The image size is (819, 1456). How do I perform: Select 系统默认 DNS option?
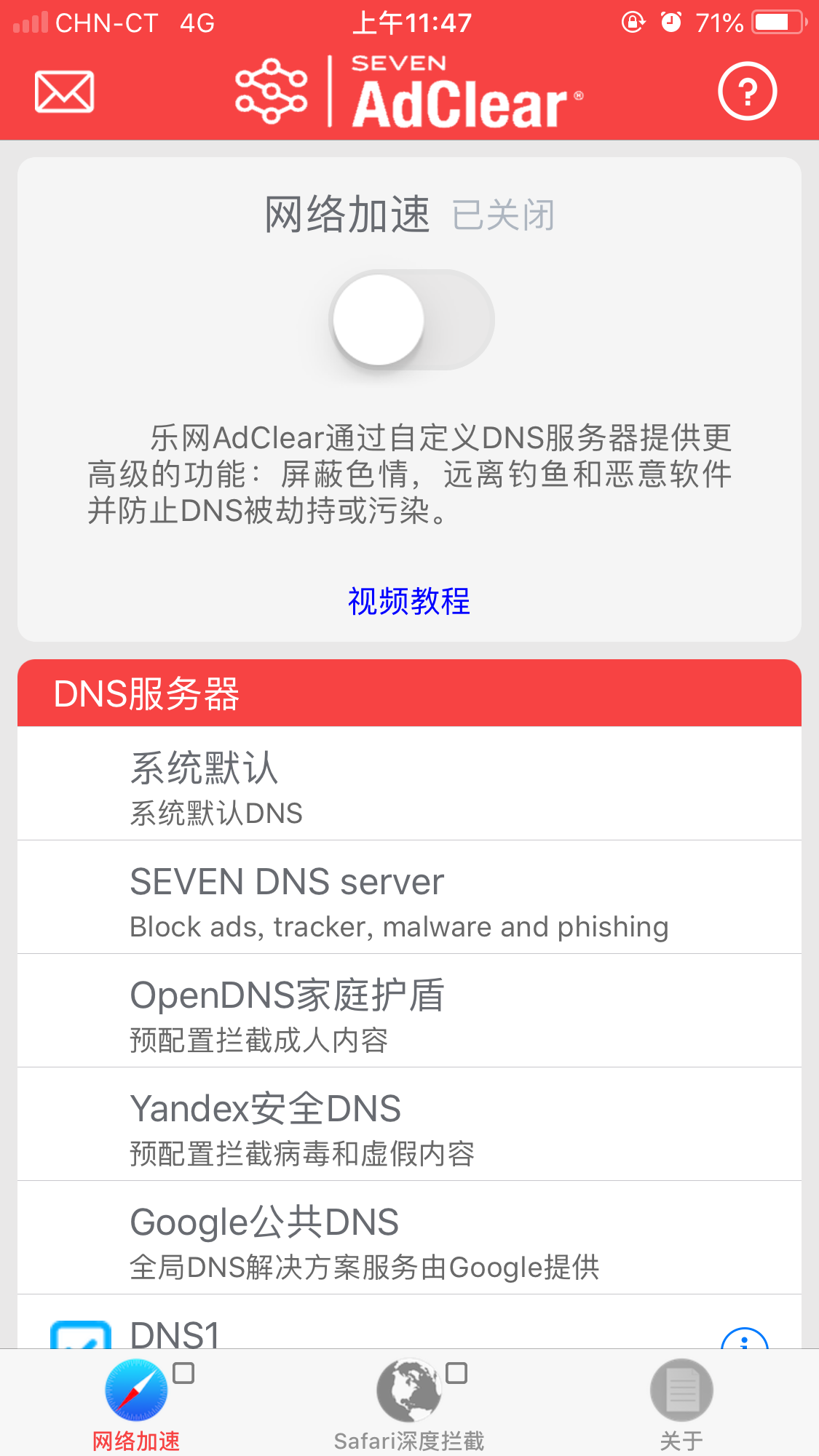pos(409,784)
